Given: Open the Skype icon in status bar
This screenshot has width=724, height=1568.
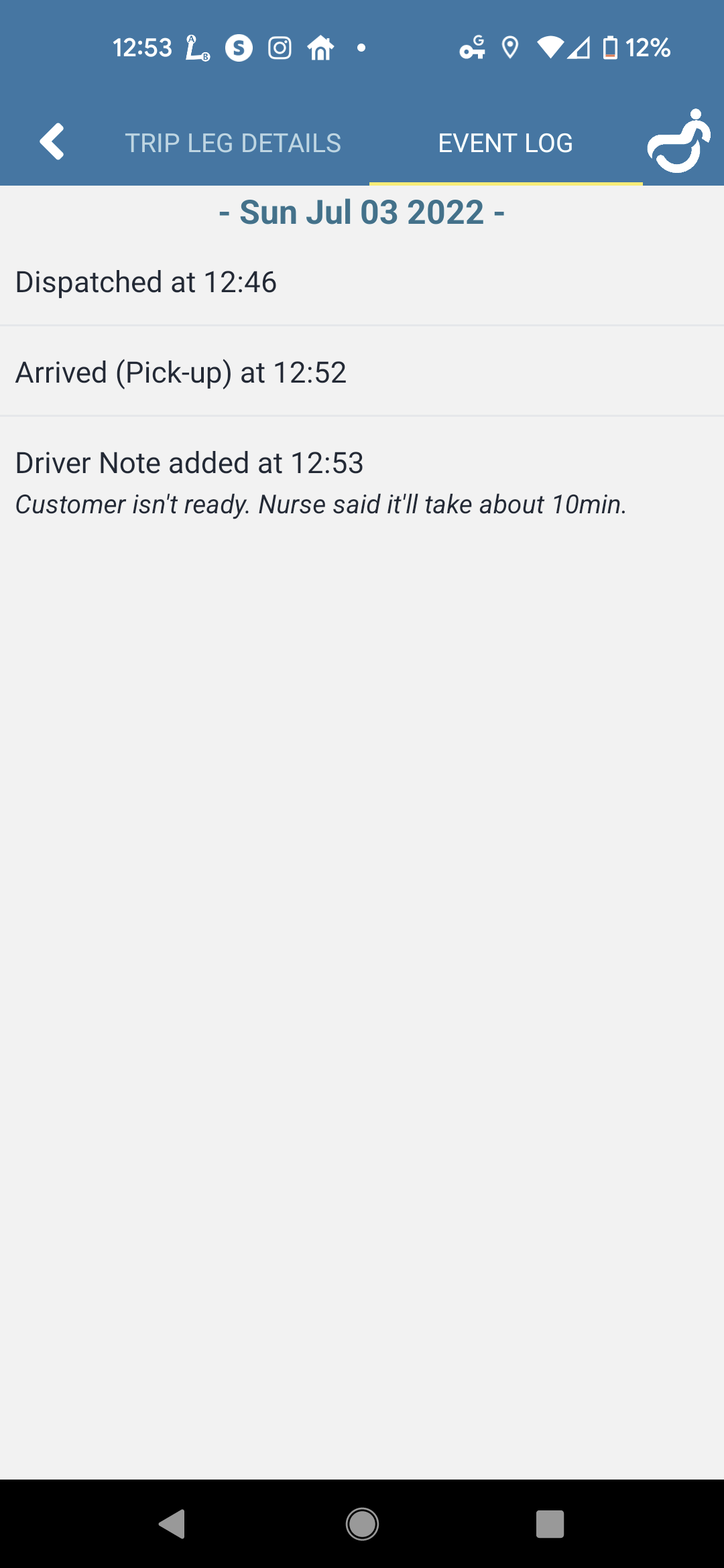Looking at the screenshot, I should click(238, 47).
